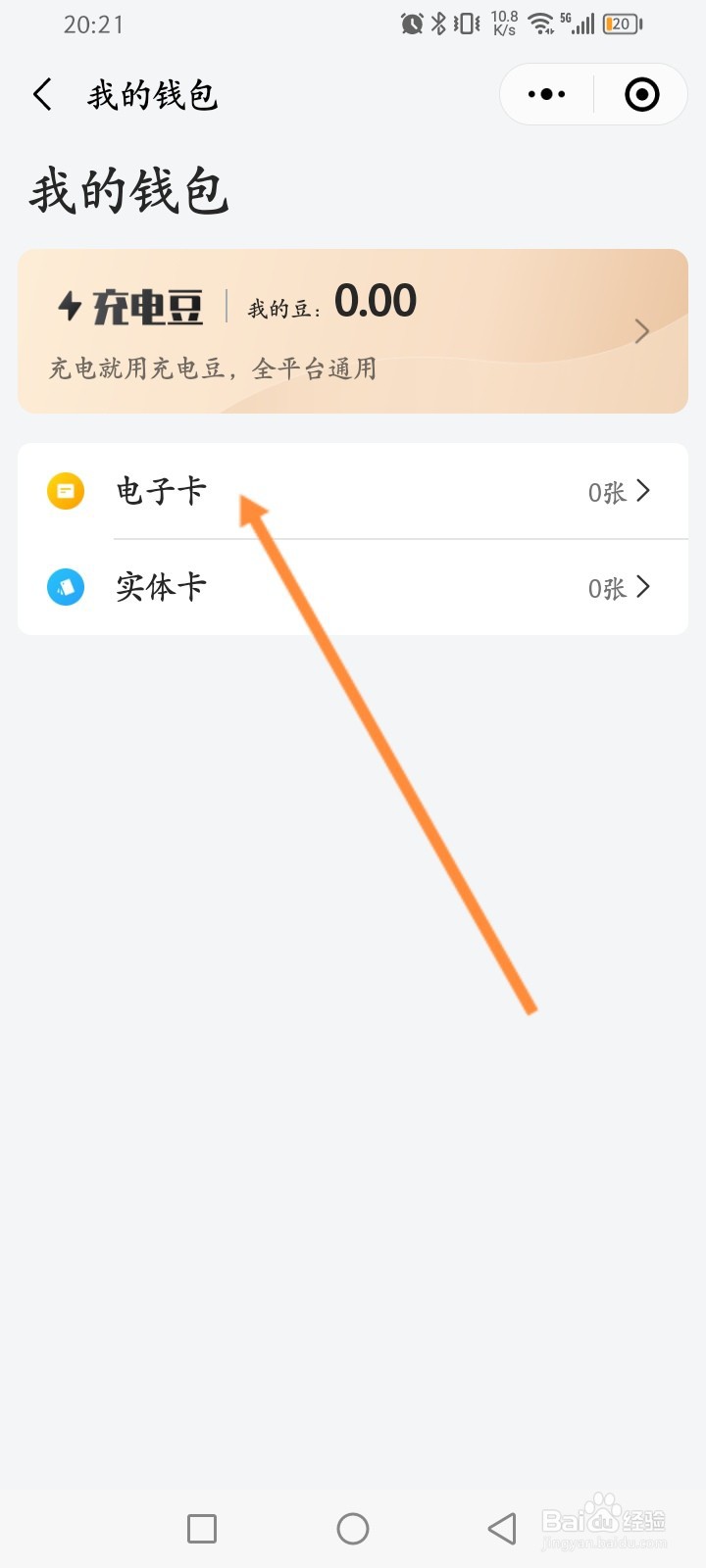Image resolution: width=706 pixels, height=1568 pixels.
Task: Expand the 充电豆 banner via its chevron
Action: 642,331
